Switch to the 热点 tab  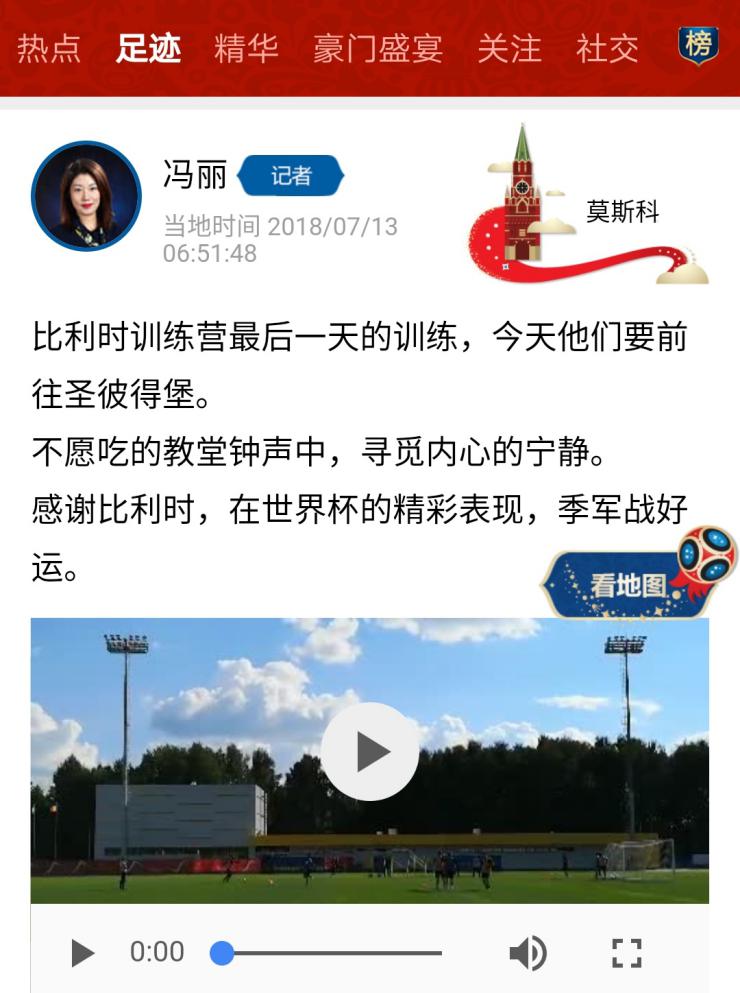pyautogui.click(x=48, y=47)
